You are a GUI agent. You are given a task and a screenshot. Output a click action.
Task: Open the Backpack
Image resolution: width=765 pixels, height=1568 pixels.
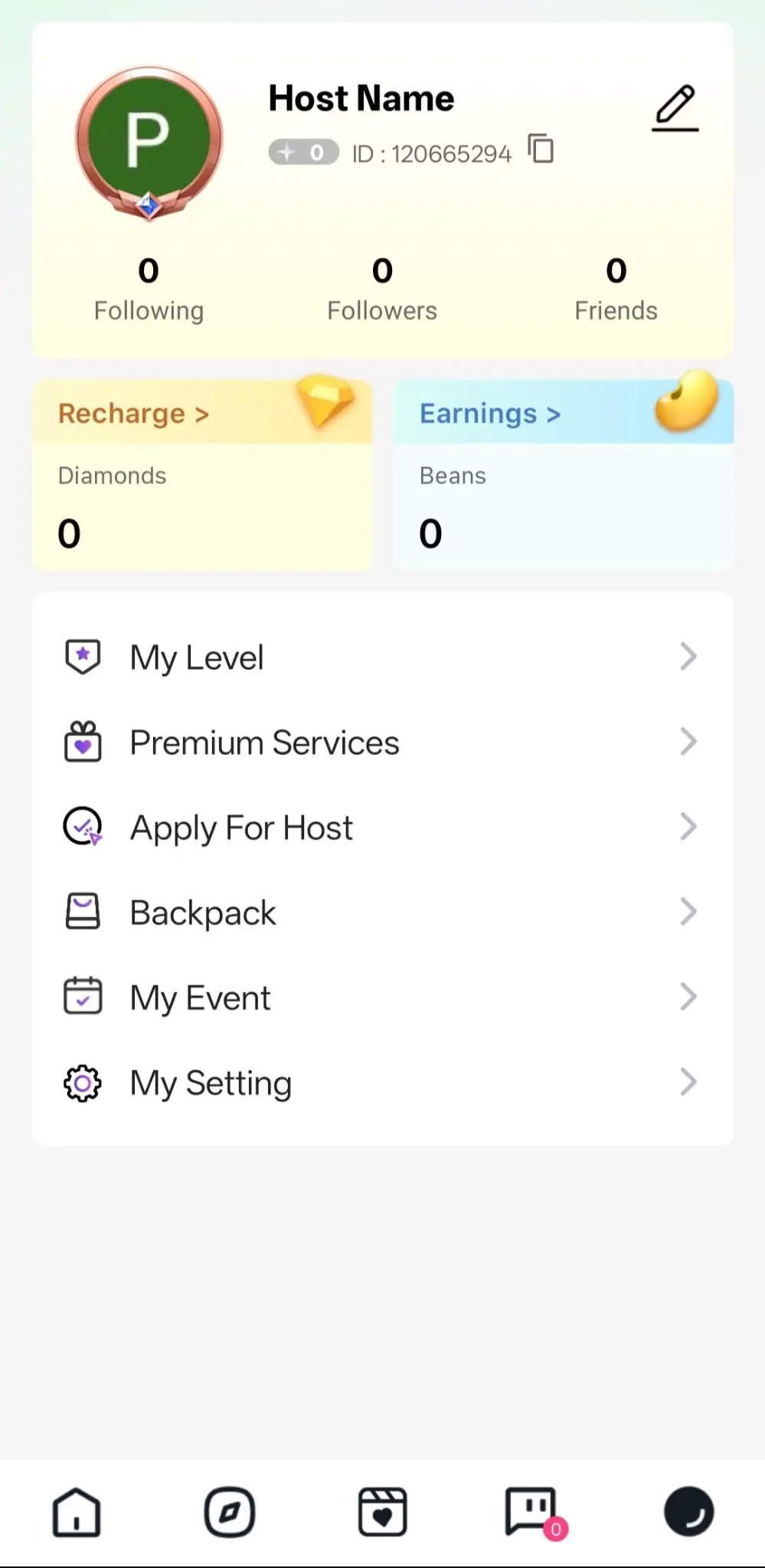[x=382, y=913]
